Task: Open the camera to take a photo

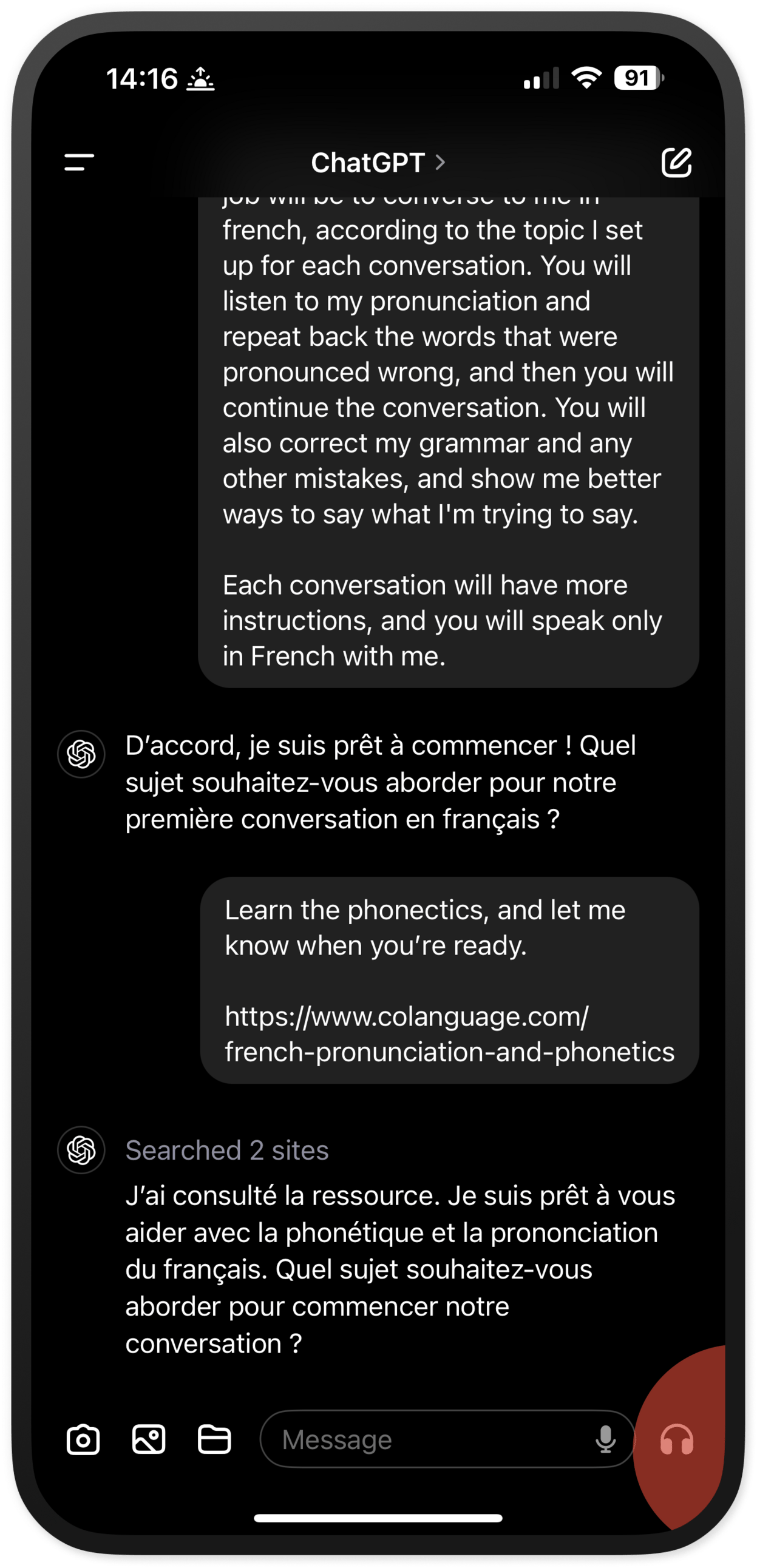Action: (83, 1440)
